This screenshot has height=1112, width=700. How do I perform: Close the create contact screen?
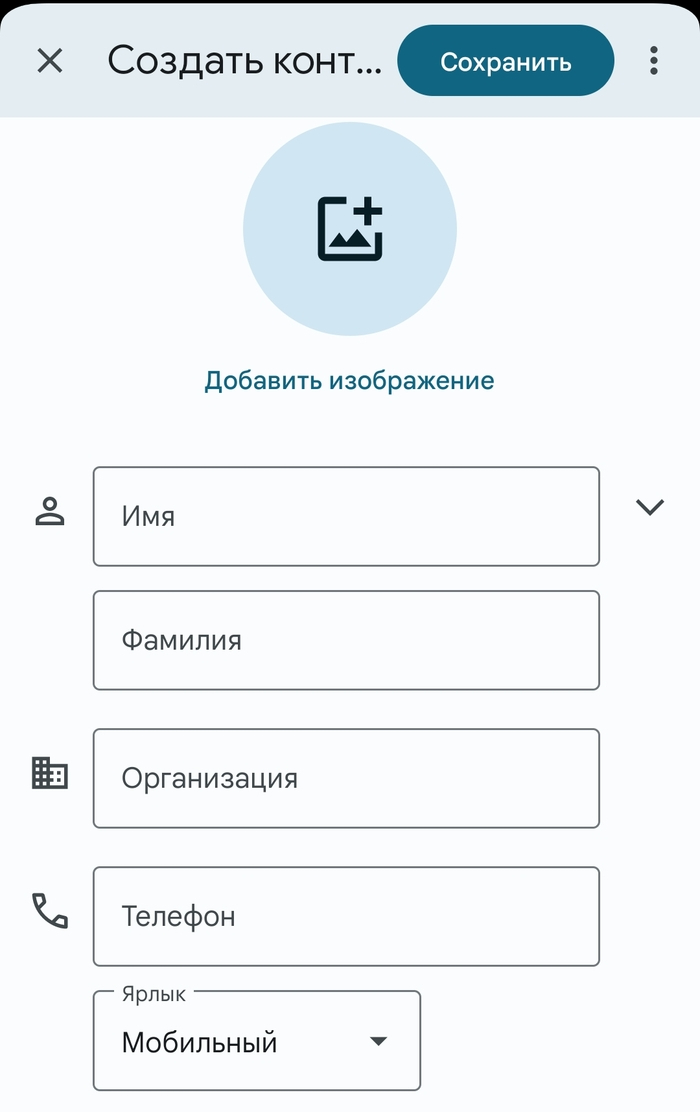pos(49,61)
